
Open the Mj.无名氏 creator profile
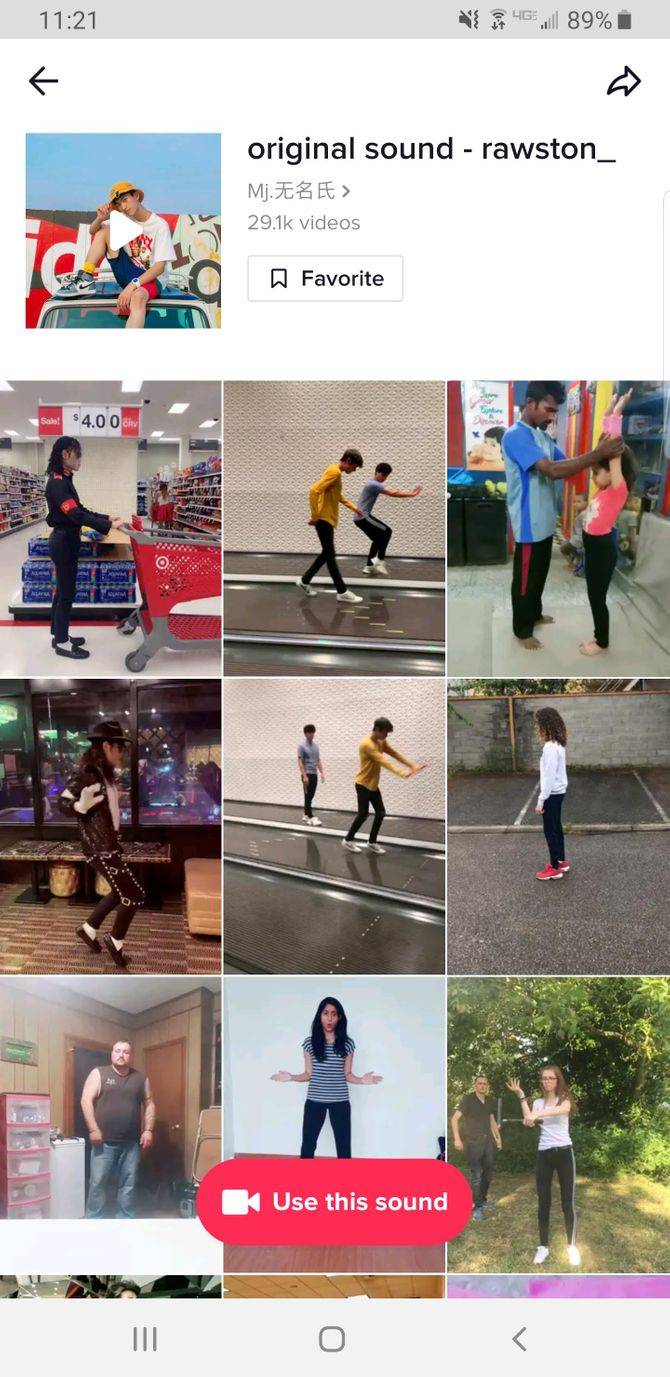coord(299,191)
